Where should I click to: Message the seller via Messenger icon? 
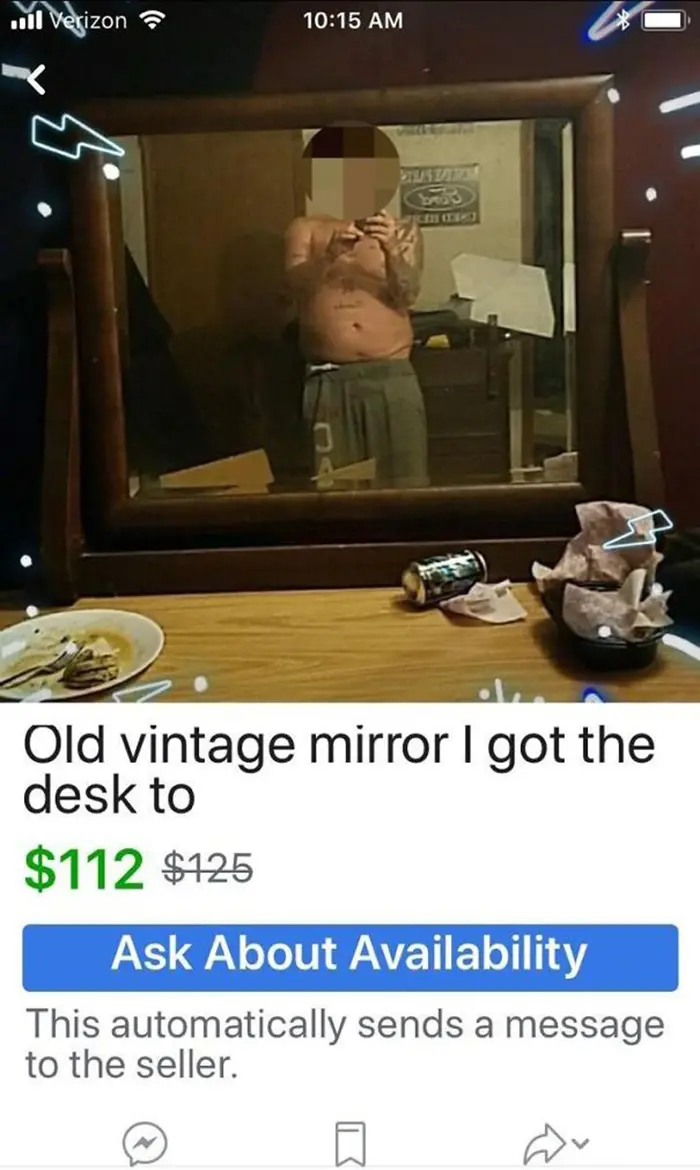pyautogui.click(x=143, y=1142)
